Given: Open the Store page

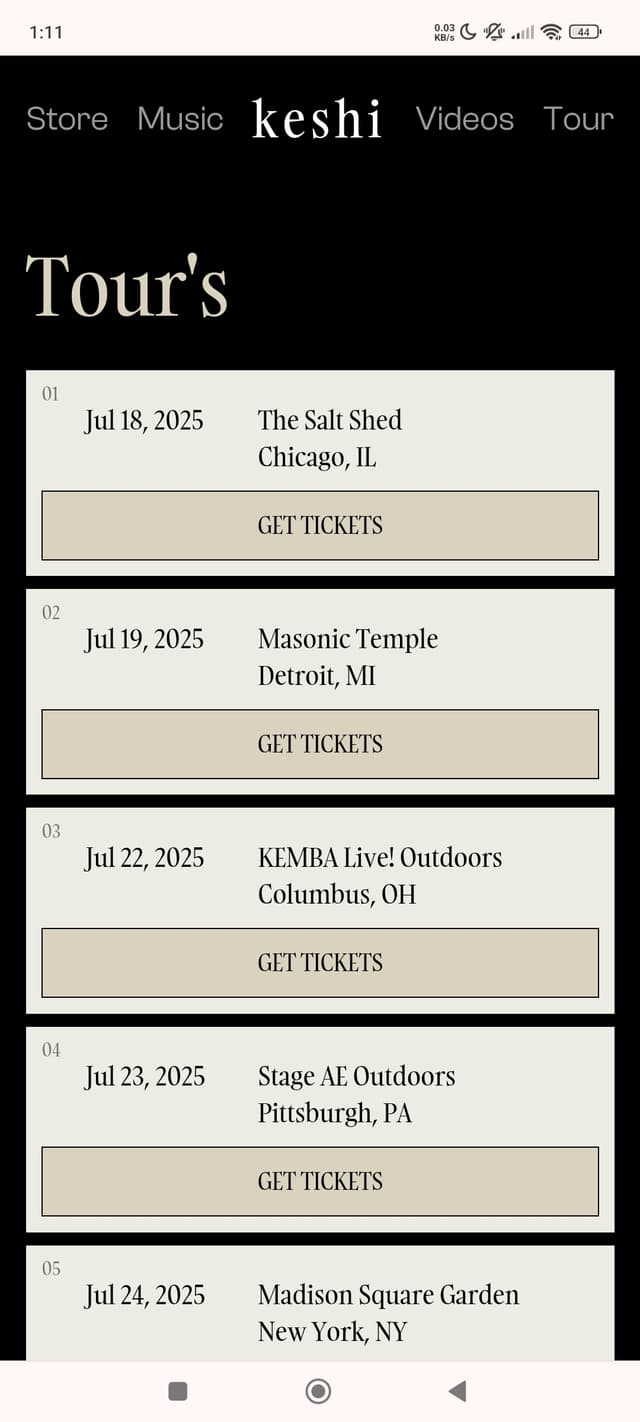Looking at the screenshot, I should pyautogui.click(x=67, y=119).
